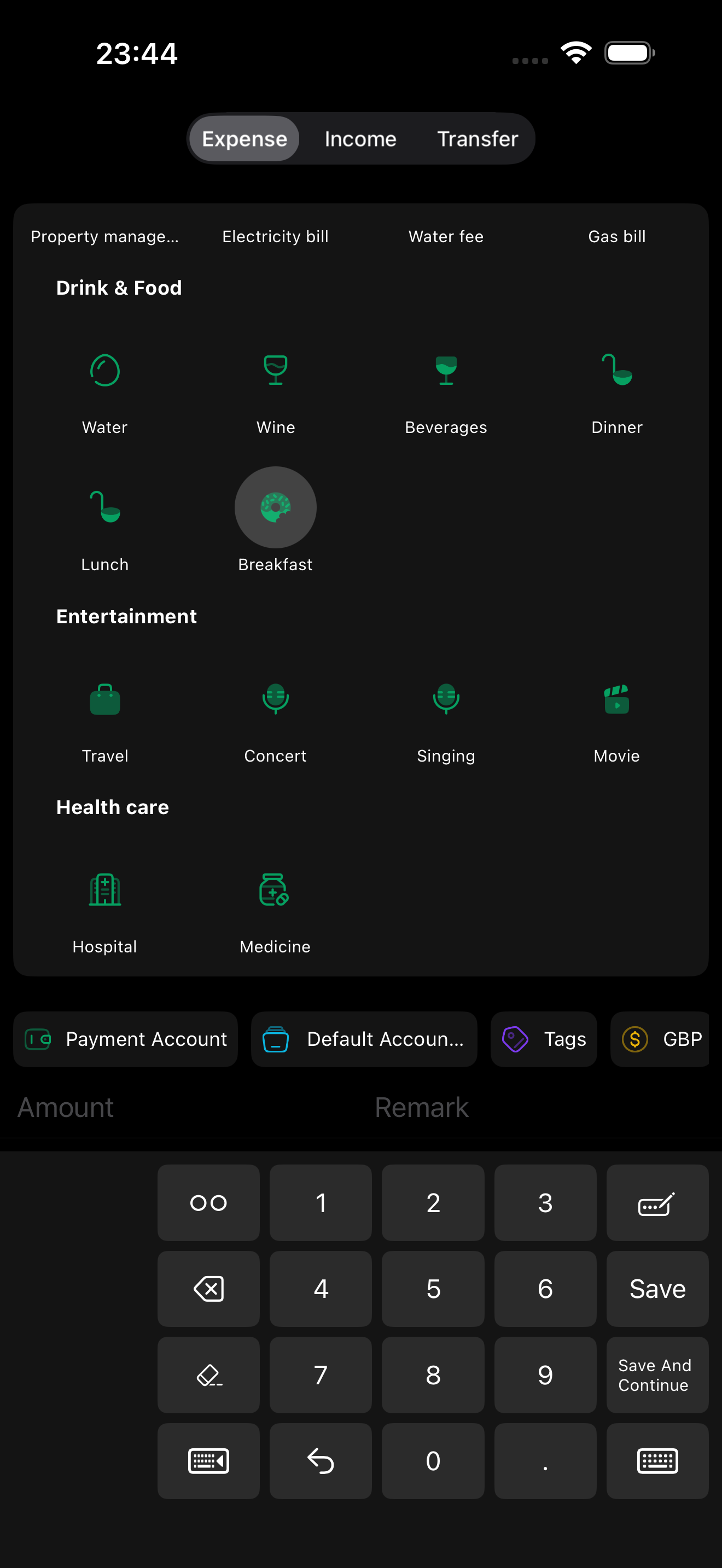Enter digit 5 on the keypad
This screenshot has width=722, height=1568.
(433, 1289)
